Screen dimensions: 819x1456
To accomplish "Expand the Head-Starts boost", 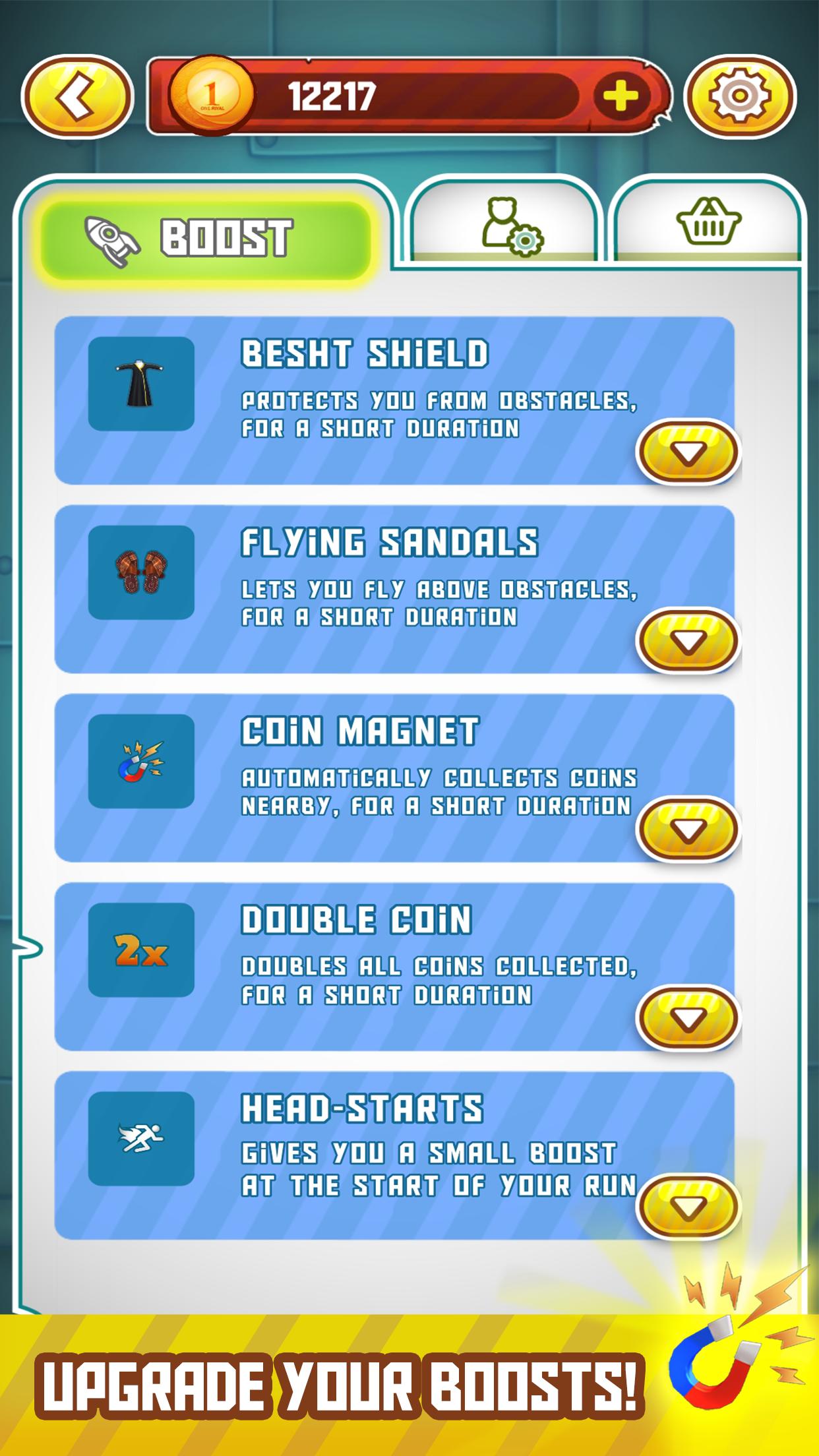I will [688, 1207].
